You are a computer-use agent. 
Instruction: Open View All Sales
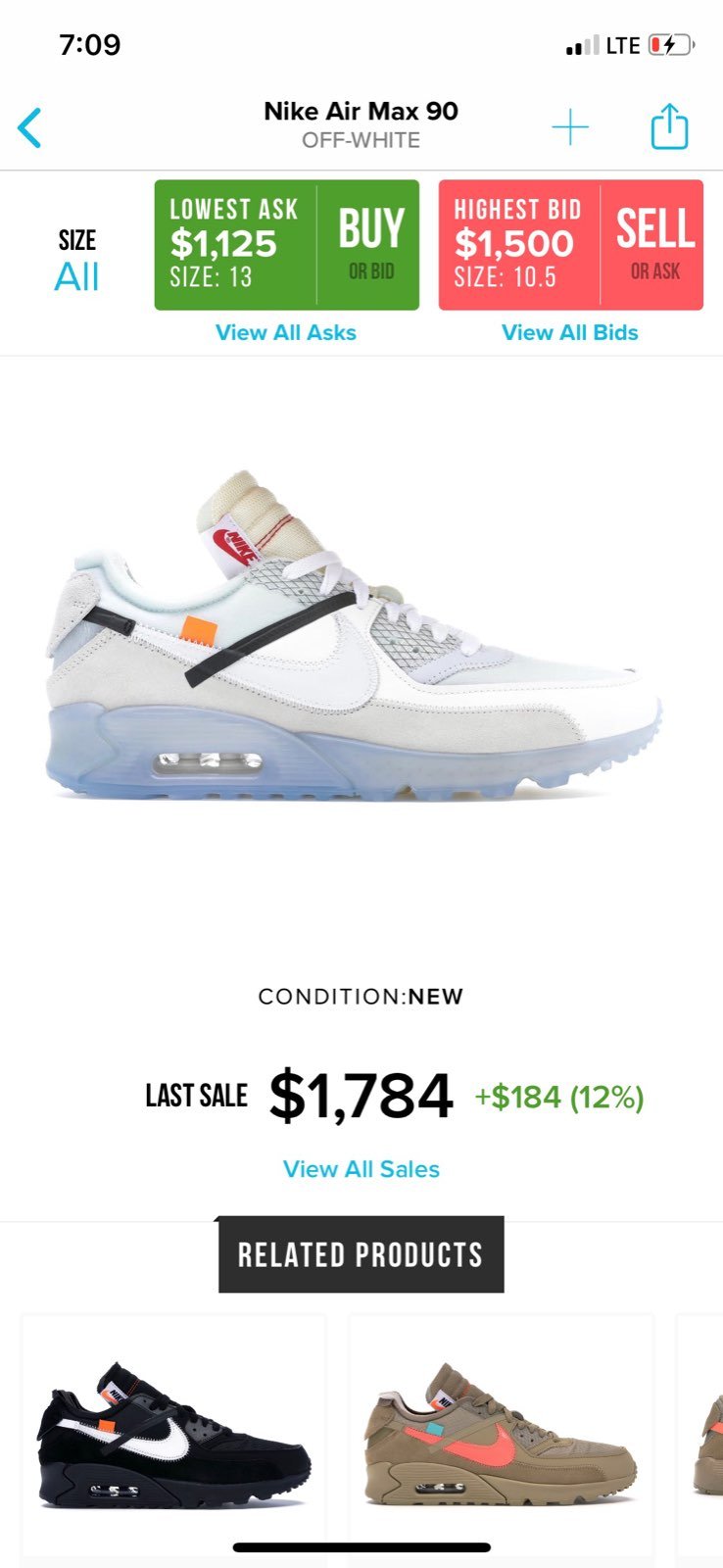tap(361, 1169)
